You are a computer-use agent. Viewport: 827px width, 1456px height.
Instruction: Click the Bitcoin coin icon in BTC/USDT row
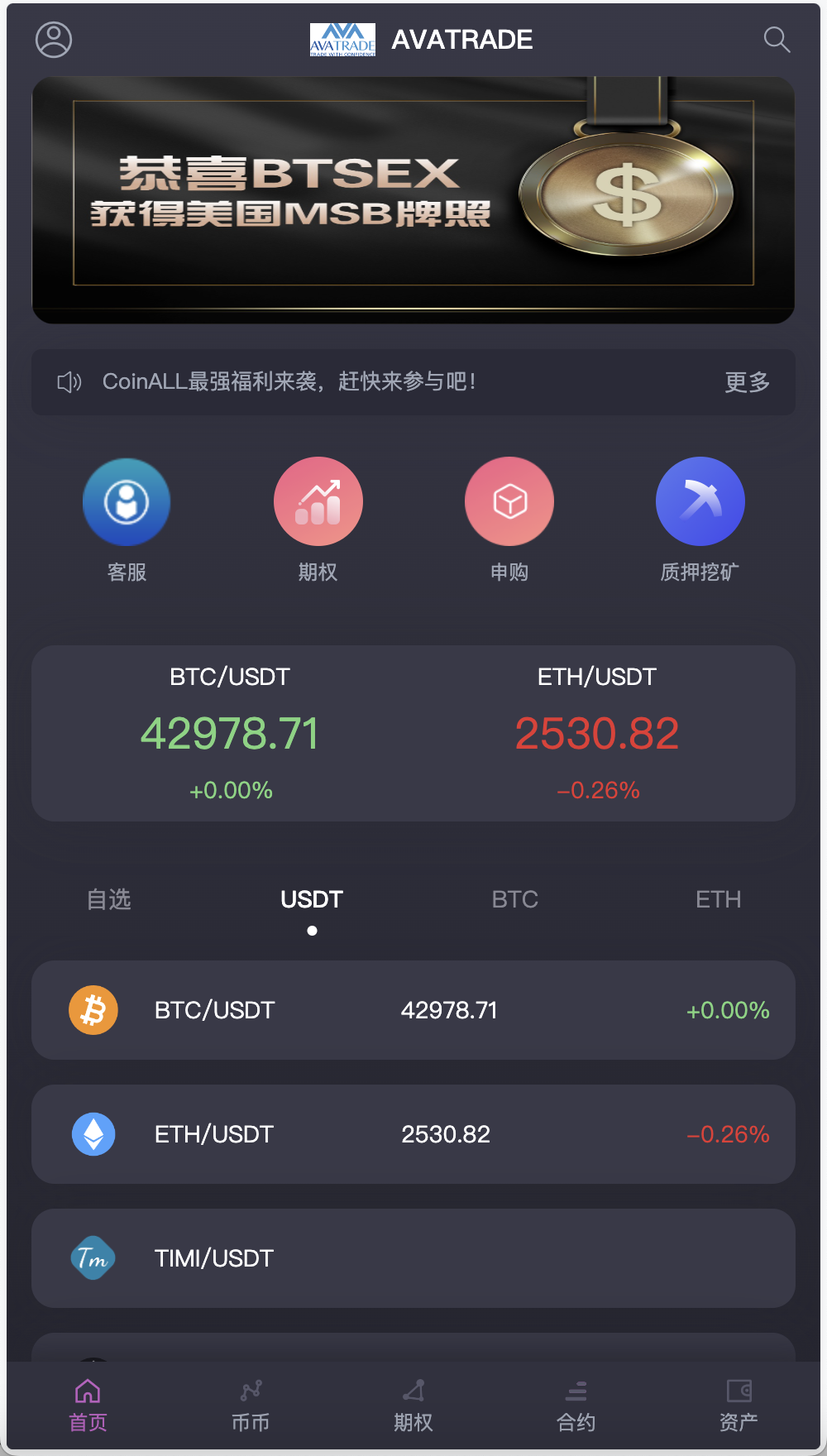point(93,1010)
